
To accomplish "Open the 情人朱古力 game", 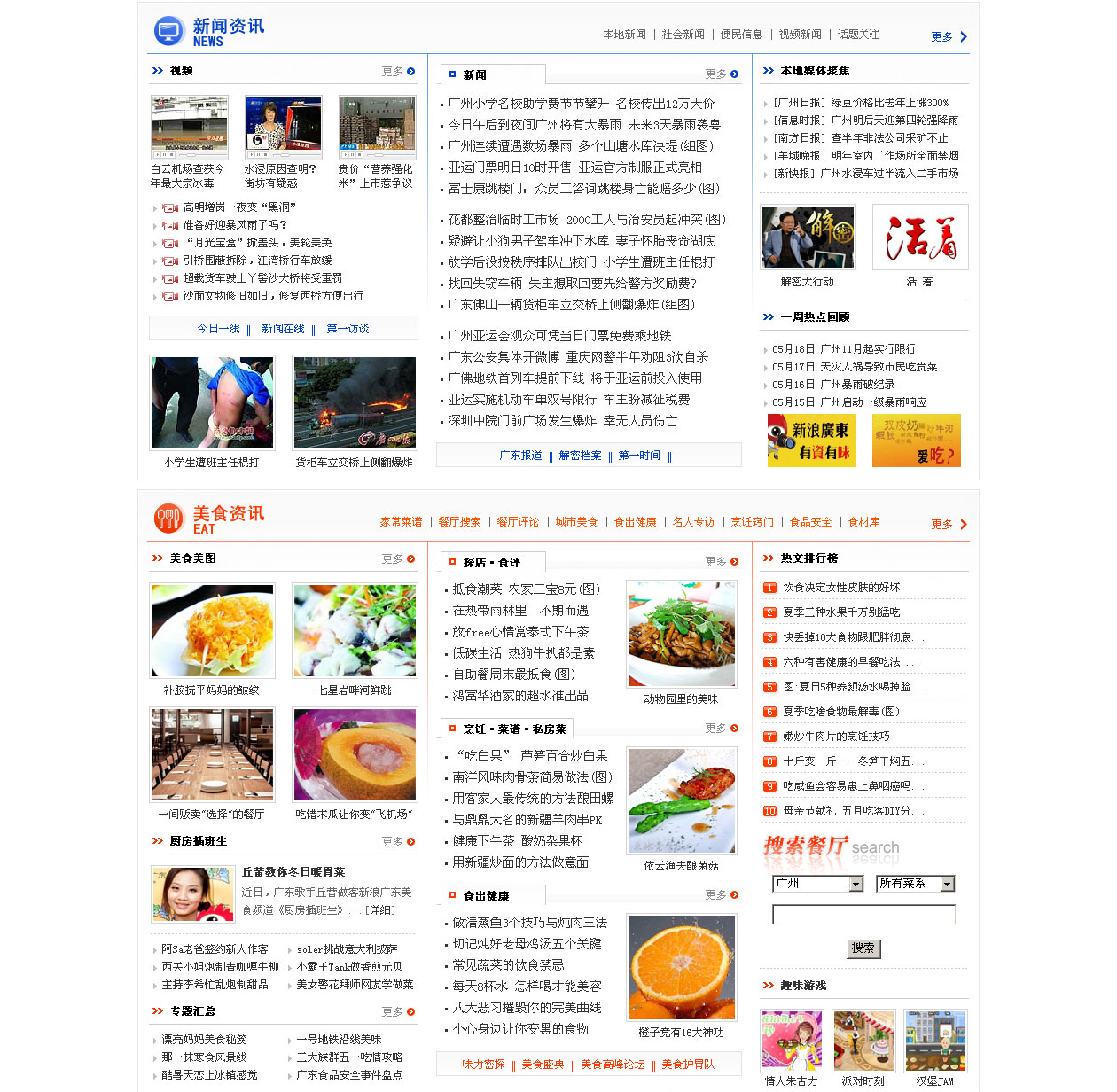I will [x=791, y=1041].
